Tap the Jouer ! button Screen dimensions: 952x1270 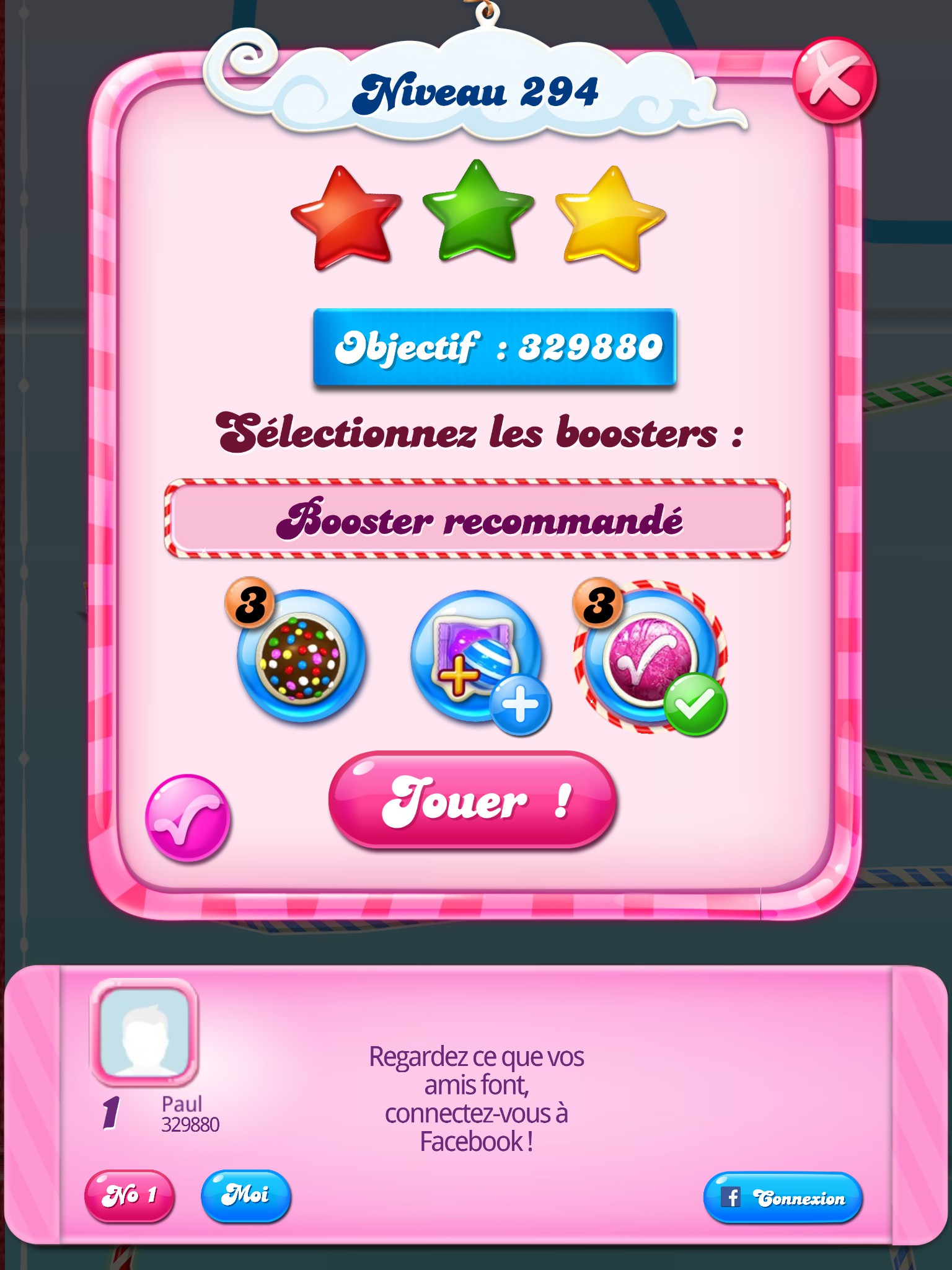click(x=472, y=800)
